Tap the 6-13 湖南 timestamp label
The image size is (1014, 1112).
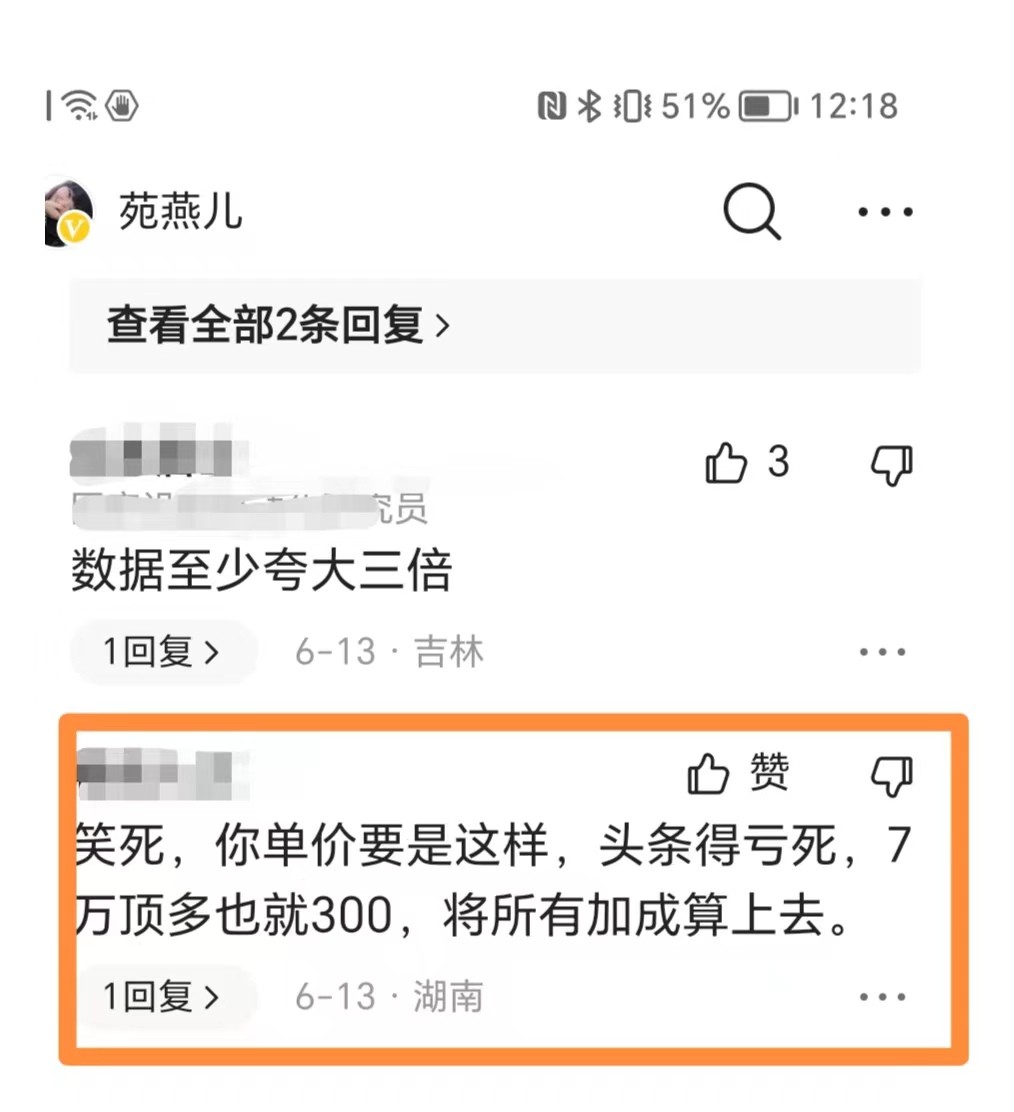point(395,996)
